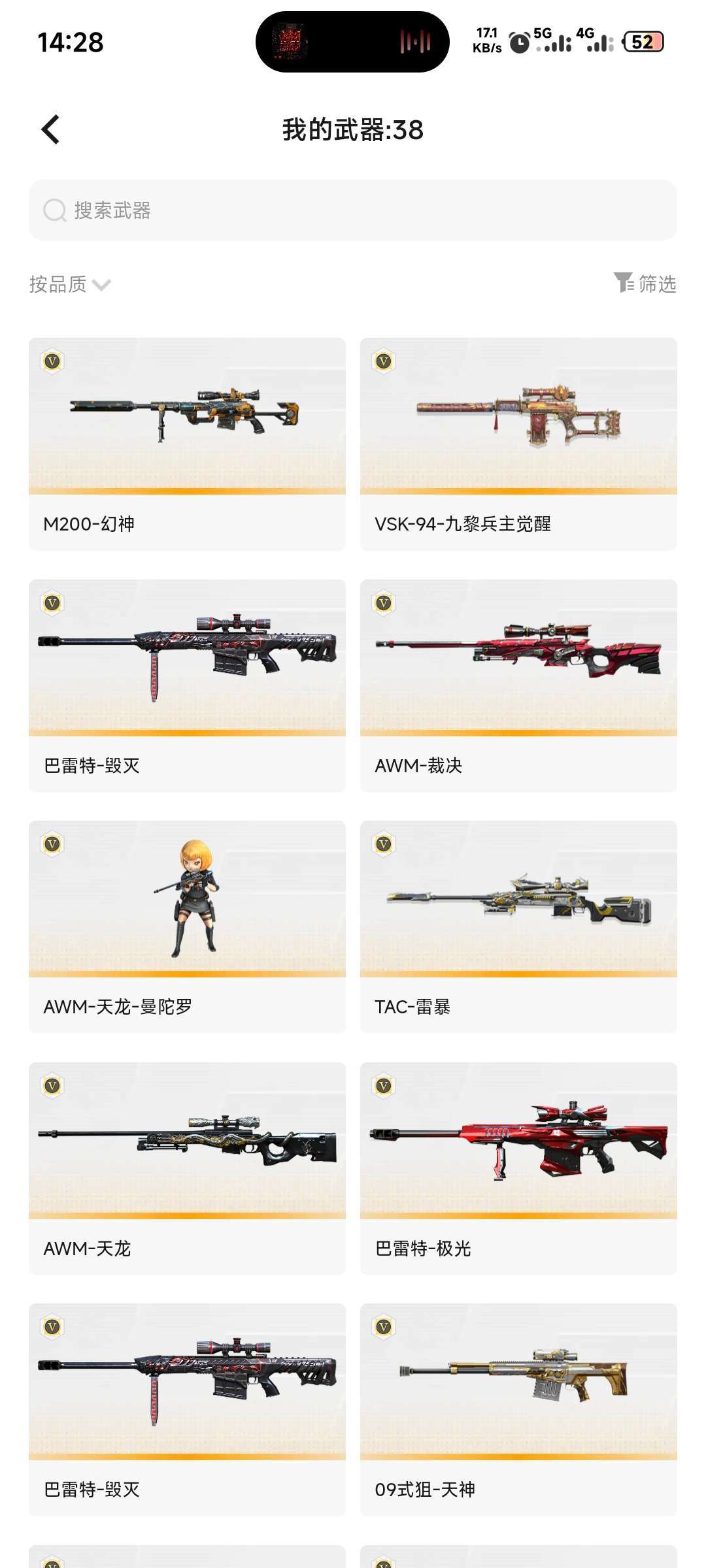Collapse the quality sort menu arrow
The image size is (706, 1568).
tap(100, 286)
